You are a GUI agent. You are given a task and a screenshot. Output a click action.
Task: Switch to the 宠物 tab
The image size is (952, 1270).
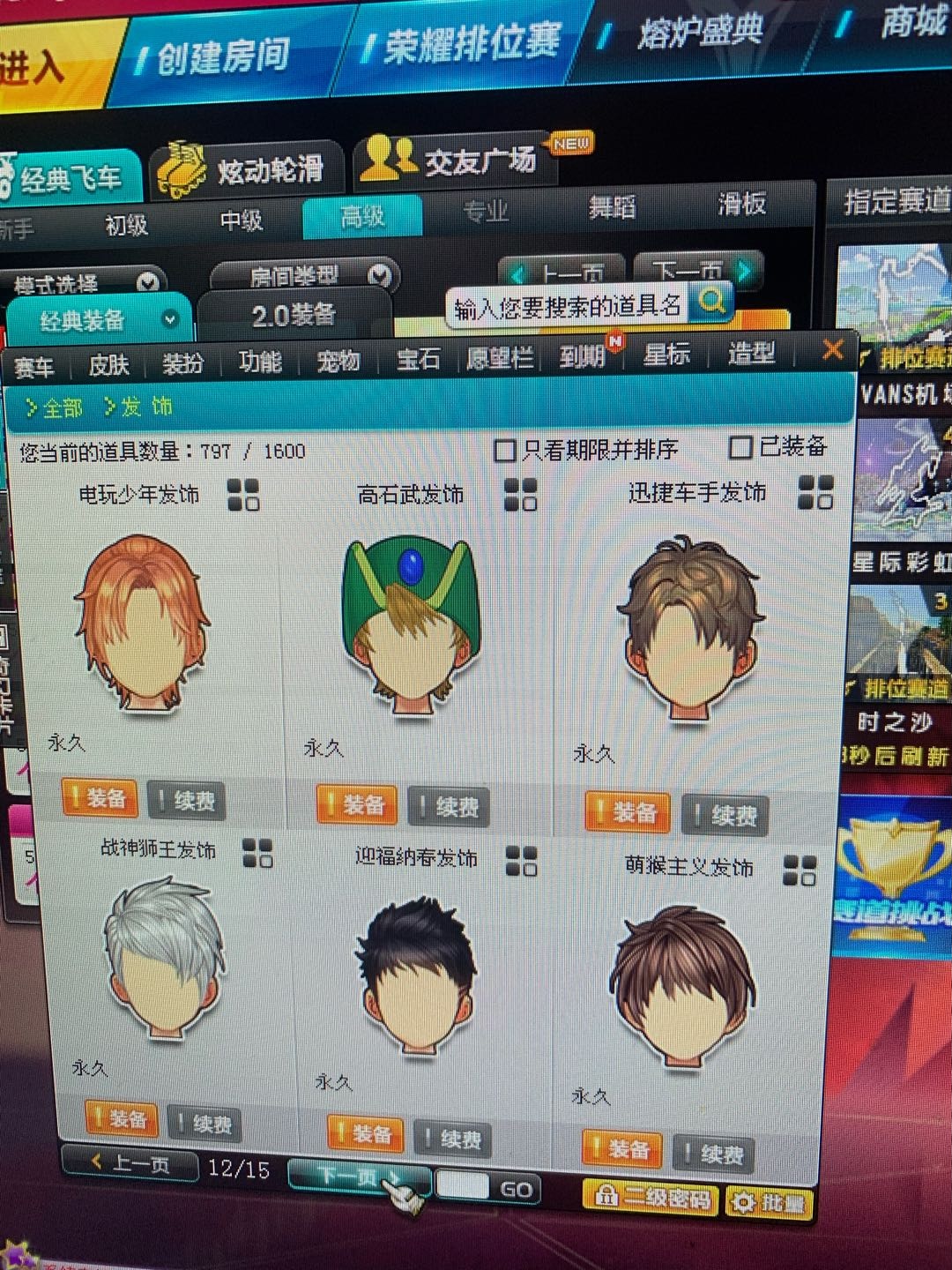point(338,361)
